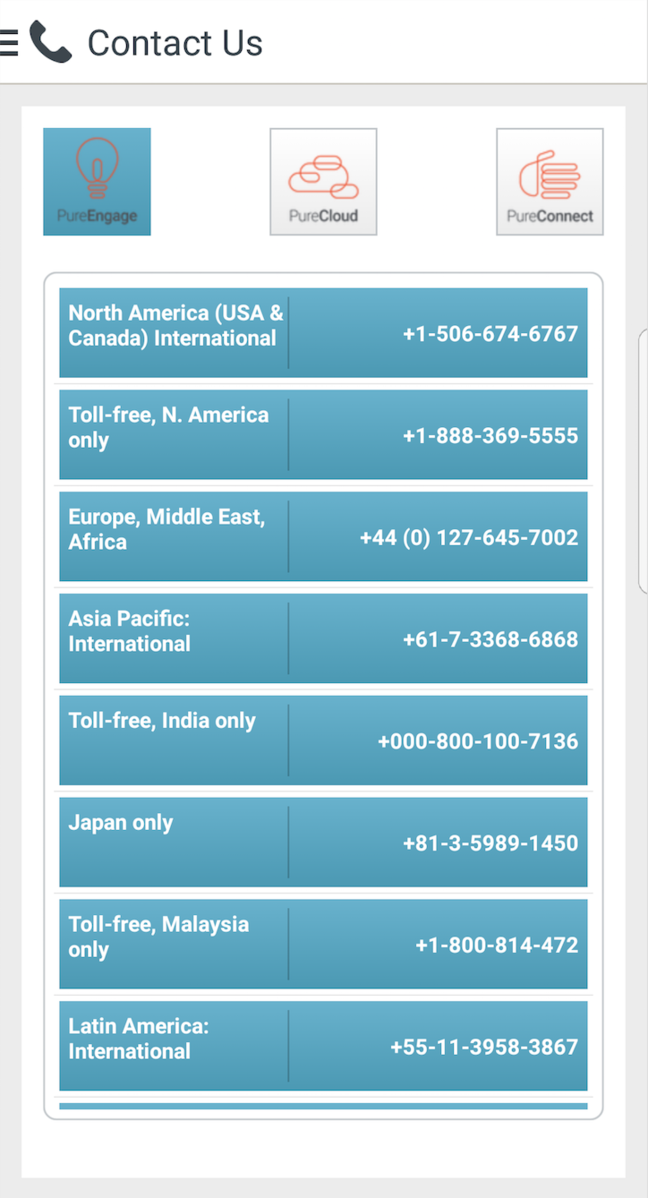The width and height of the screenshot is (648, 1198).
Task: Dial the Japan only support number
Action: pos(323,842)
